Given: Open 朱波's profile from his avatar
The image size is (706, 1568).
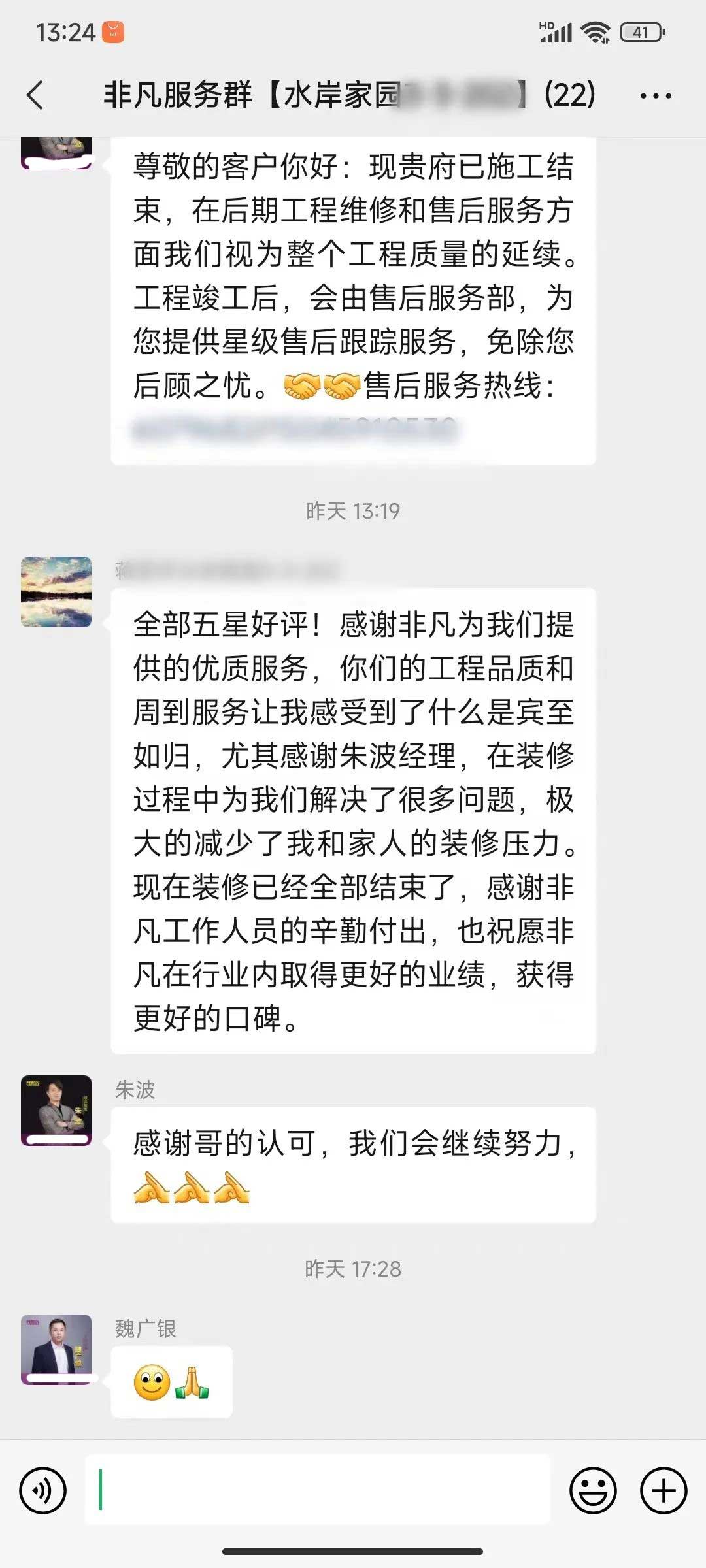Looking at the screenshot, I should pyautogui.click(x=56, y=1110).
